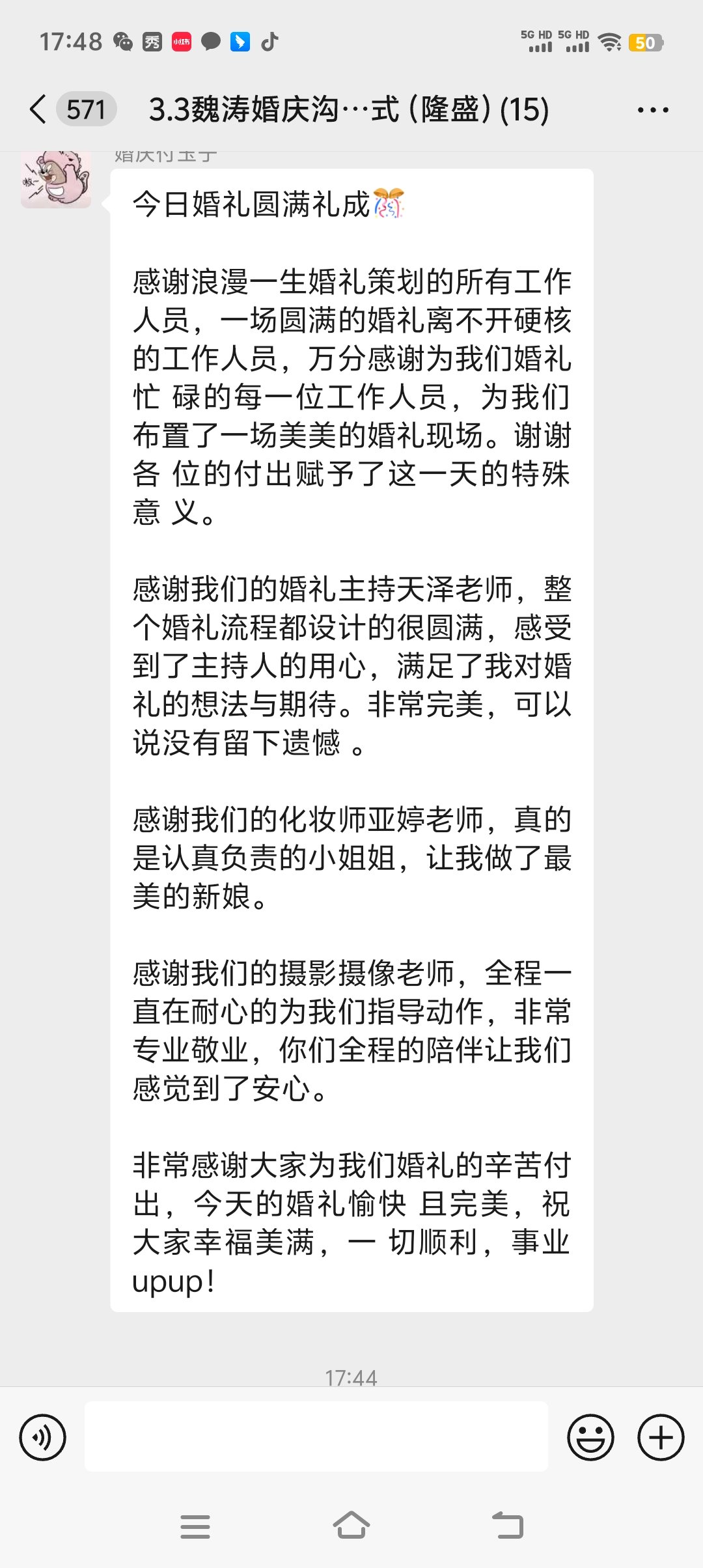The image size is (703, 1568).
Task: Tap the message text field
Action: pyautogui.click(x=316, y=1436)
